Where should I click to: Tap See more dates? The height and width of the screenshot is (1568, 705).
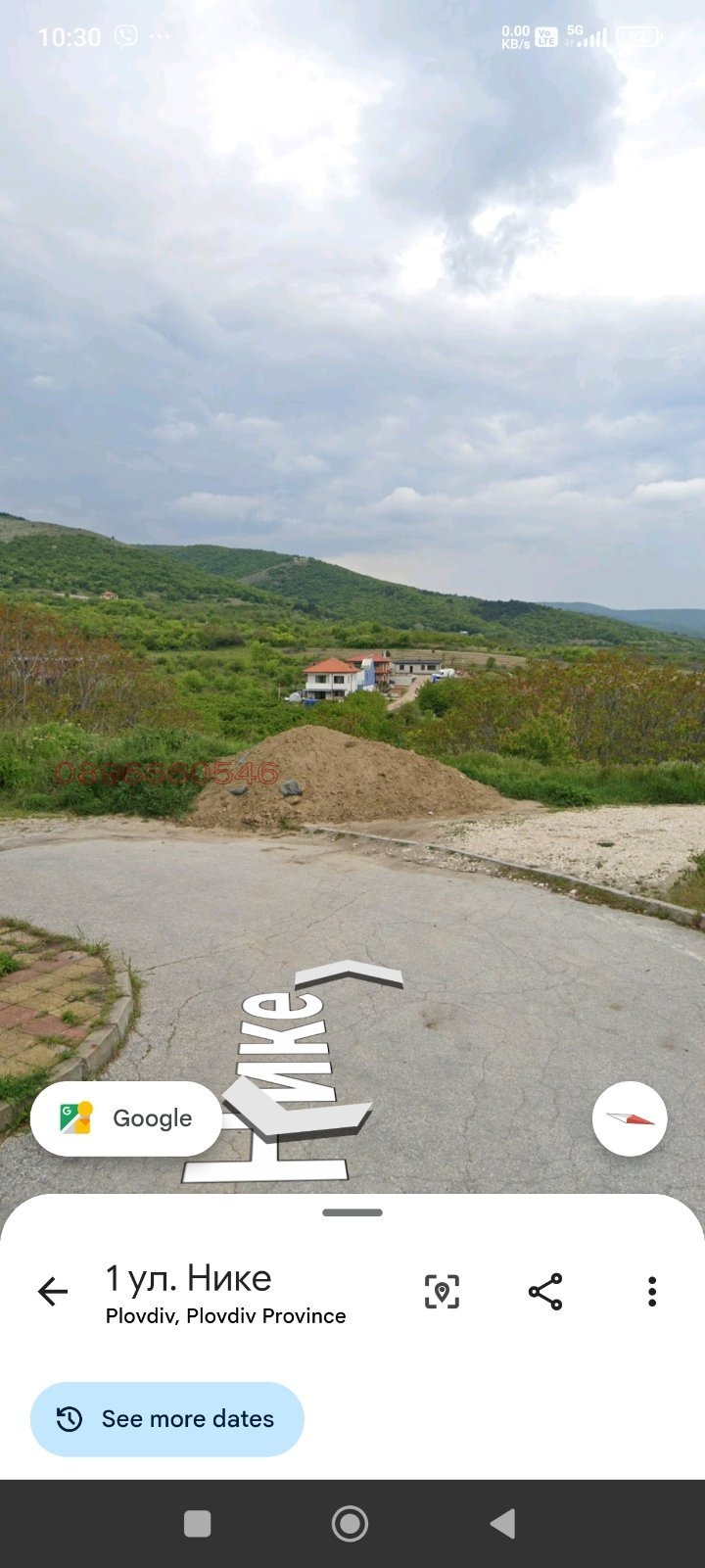click(x=167, y=1419)
